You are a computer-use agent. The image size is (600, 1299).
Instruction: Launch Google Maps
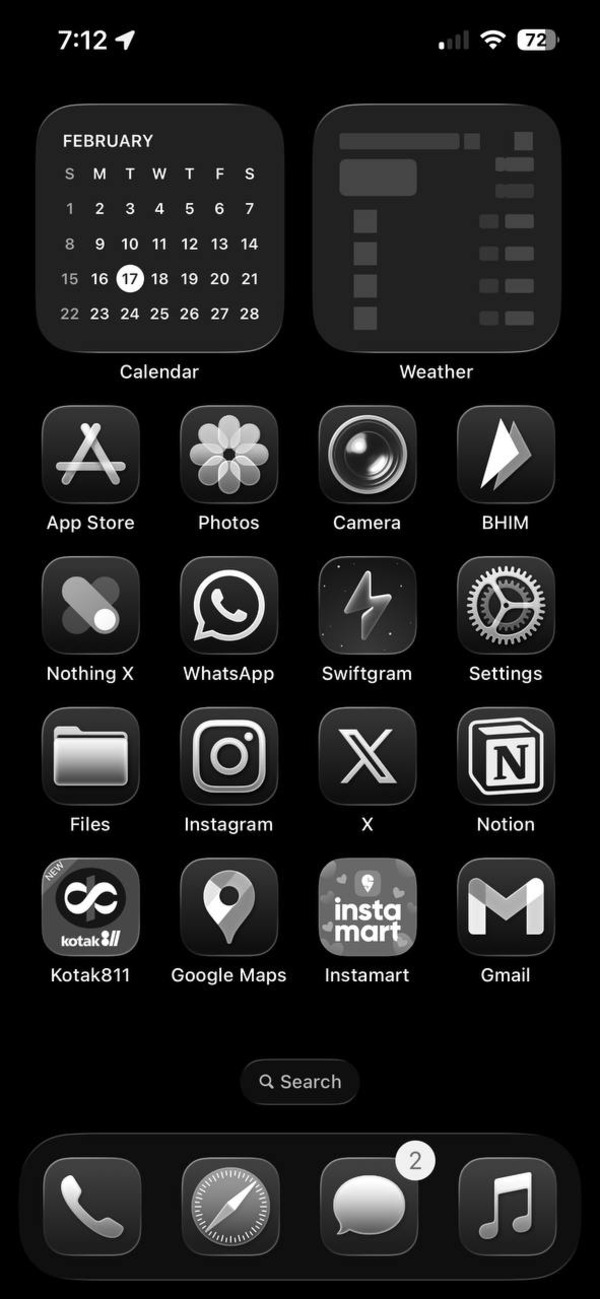click(x=229, y=907)
